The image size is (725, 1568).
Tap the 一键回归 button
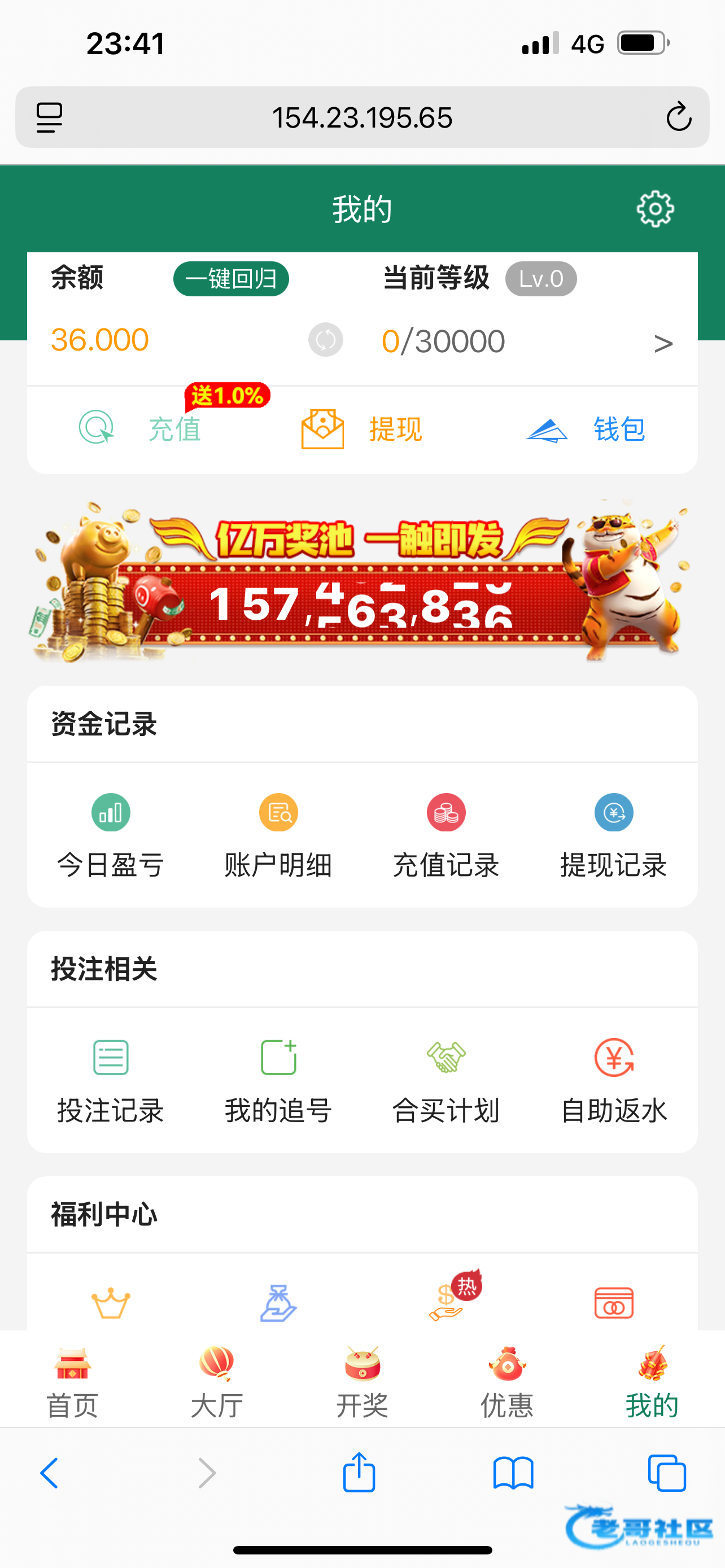point(231,279)
